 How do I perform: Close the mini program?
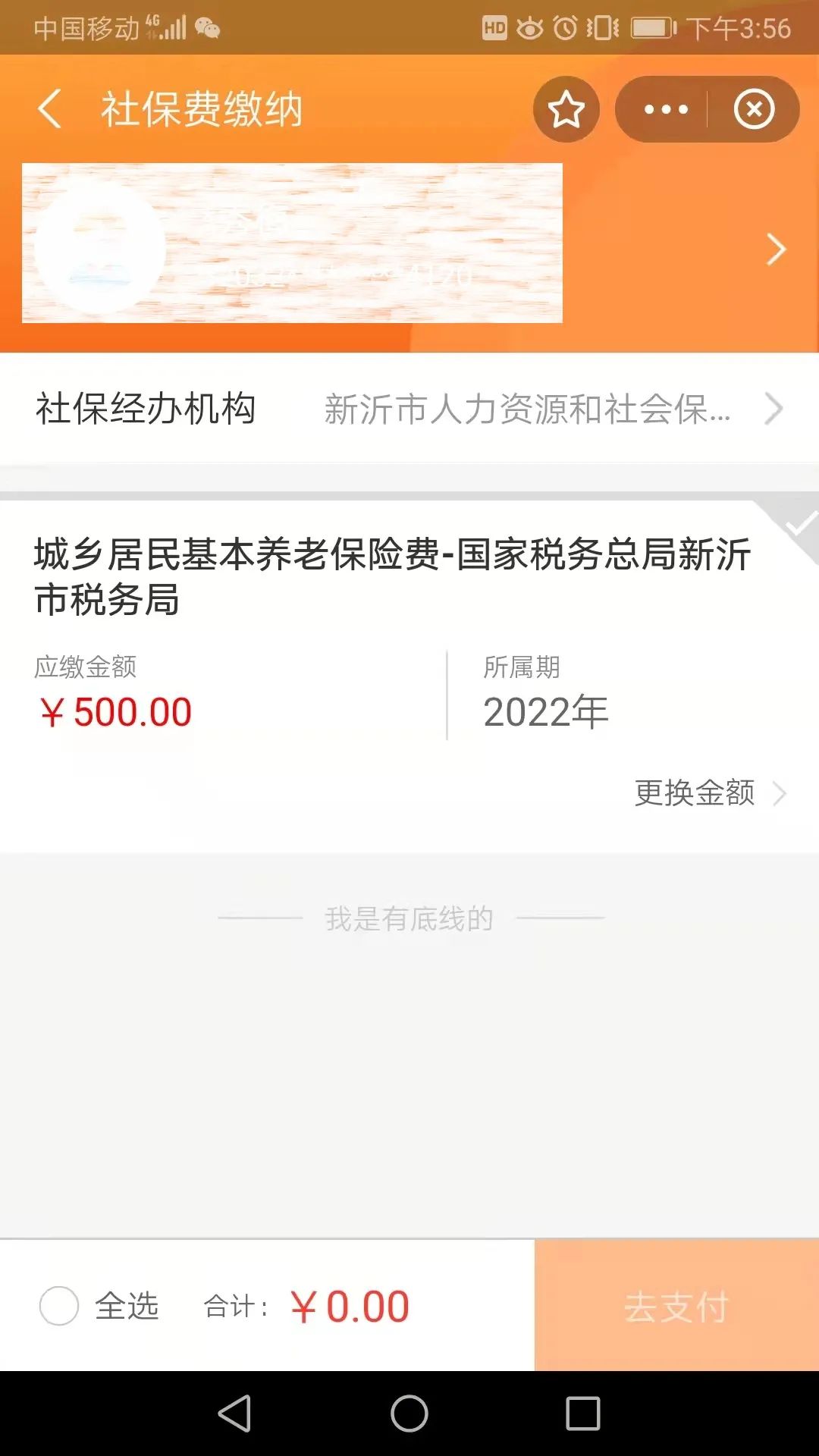click(754, 110)
